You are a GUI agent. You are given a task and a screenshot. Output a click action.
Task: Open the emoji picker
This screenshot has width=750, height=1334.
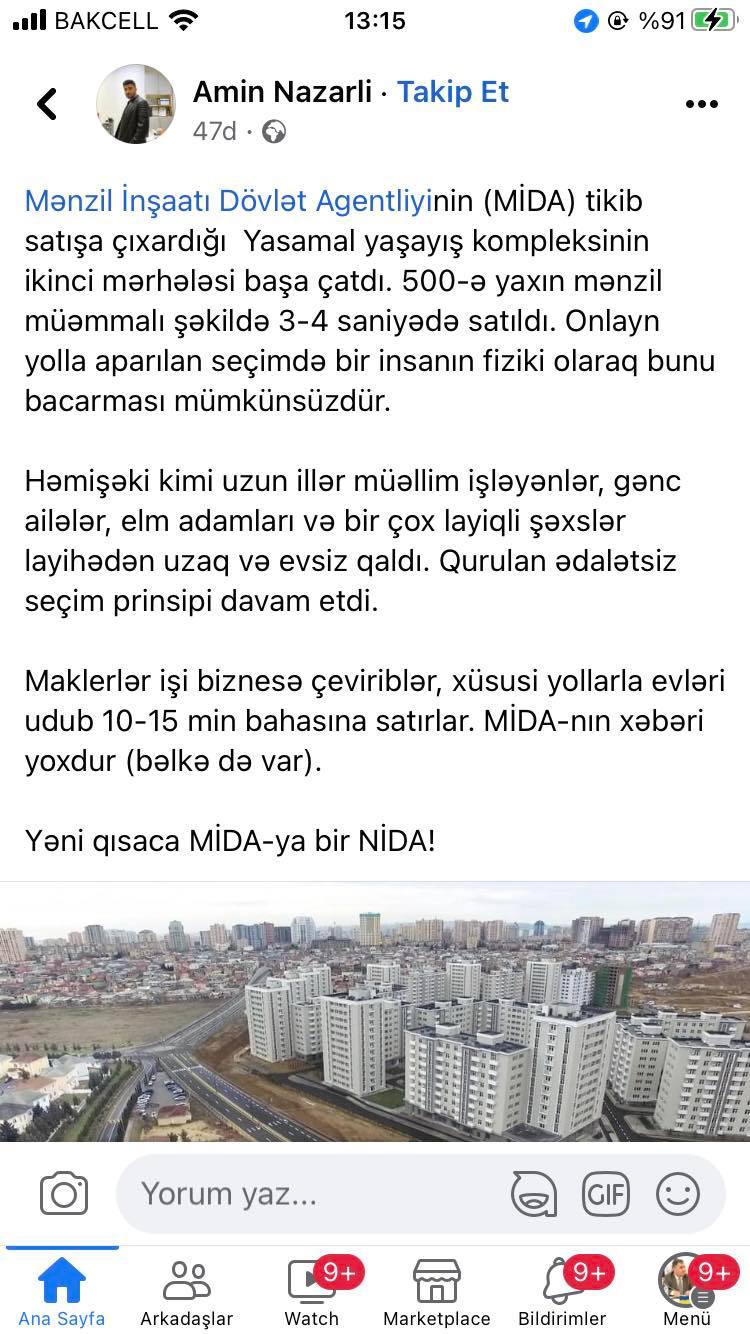(x=678, y=1194)
